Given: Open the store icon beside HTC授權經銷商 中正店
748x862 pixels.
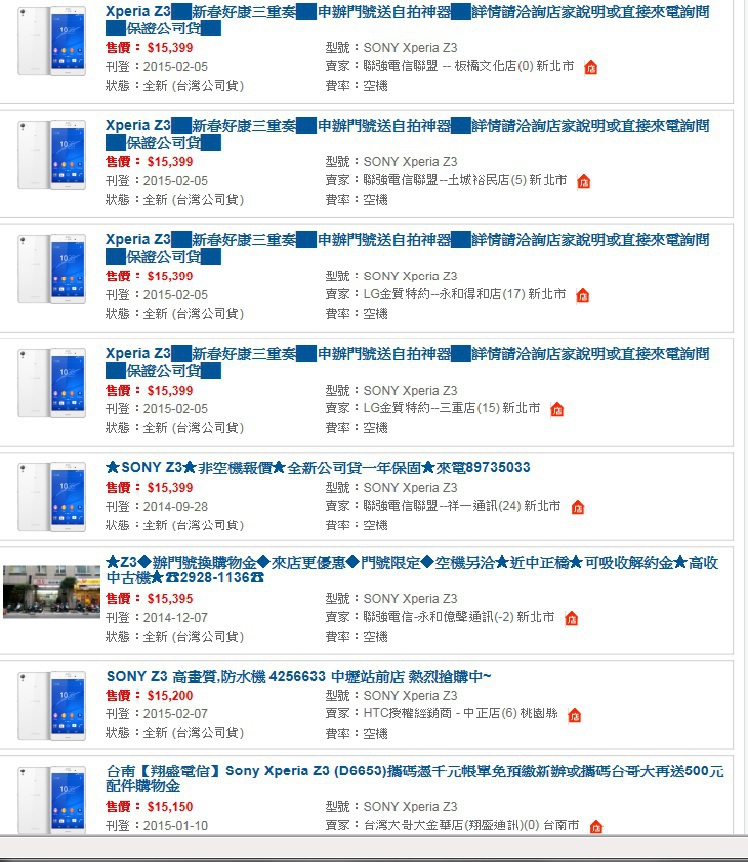Looking at the screenshot, I should tap(574, 715).
